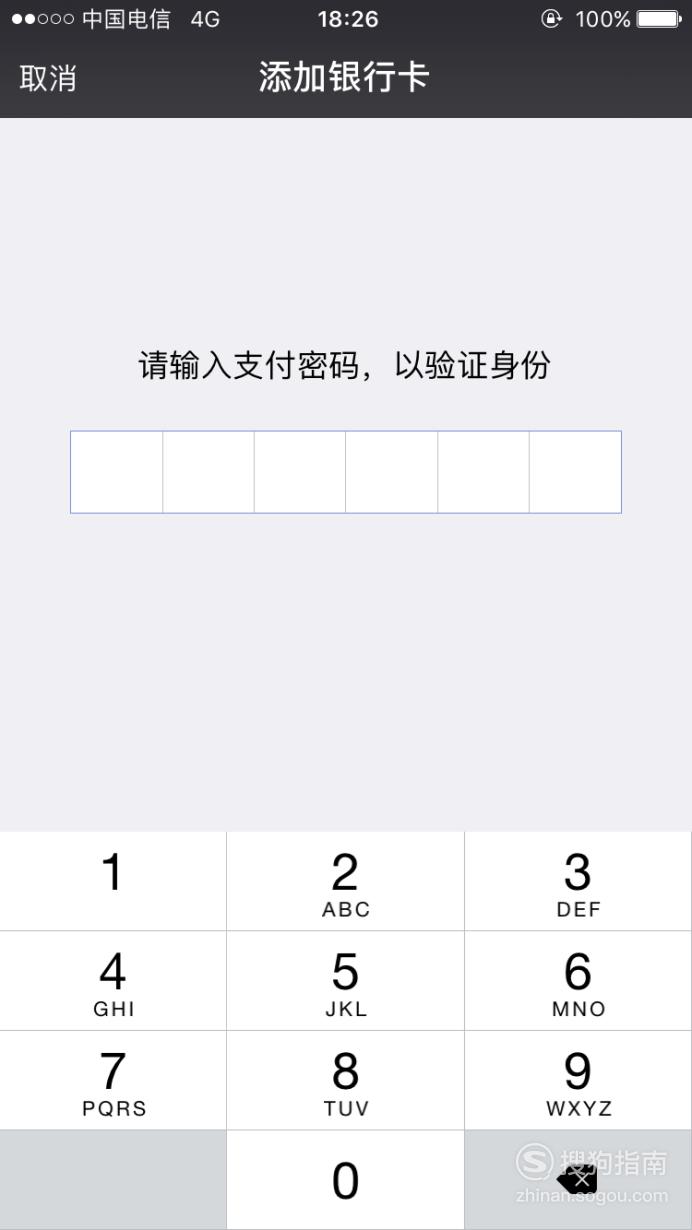Enter digit 8 on the keypad

[346, 1080]
